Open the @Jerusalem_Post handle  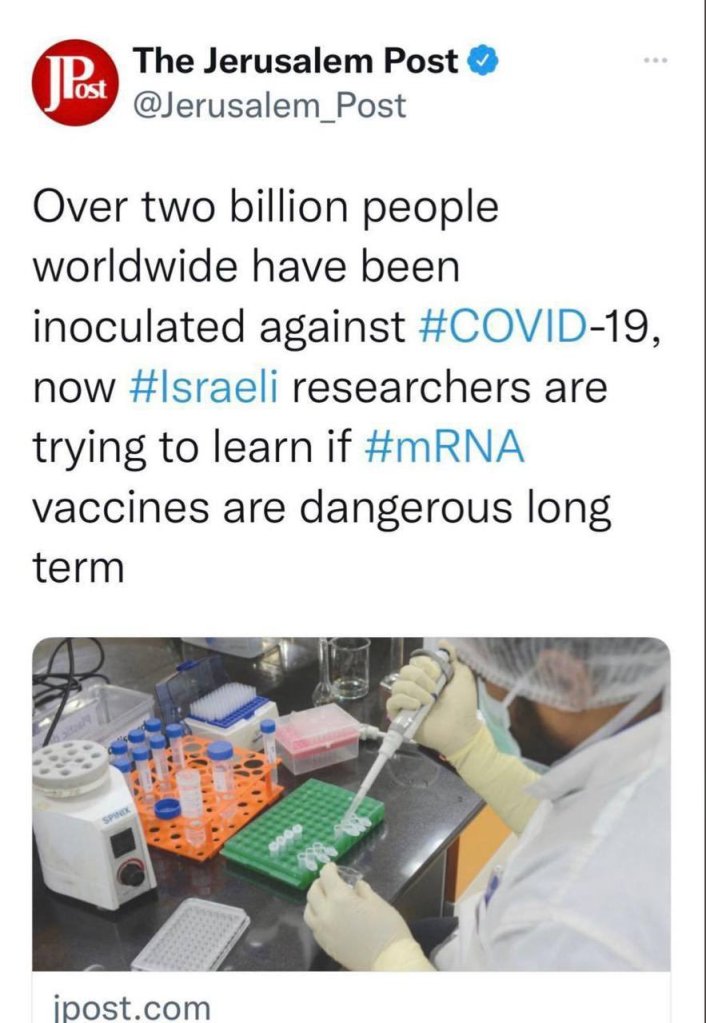[271, 105]
